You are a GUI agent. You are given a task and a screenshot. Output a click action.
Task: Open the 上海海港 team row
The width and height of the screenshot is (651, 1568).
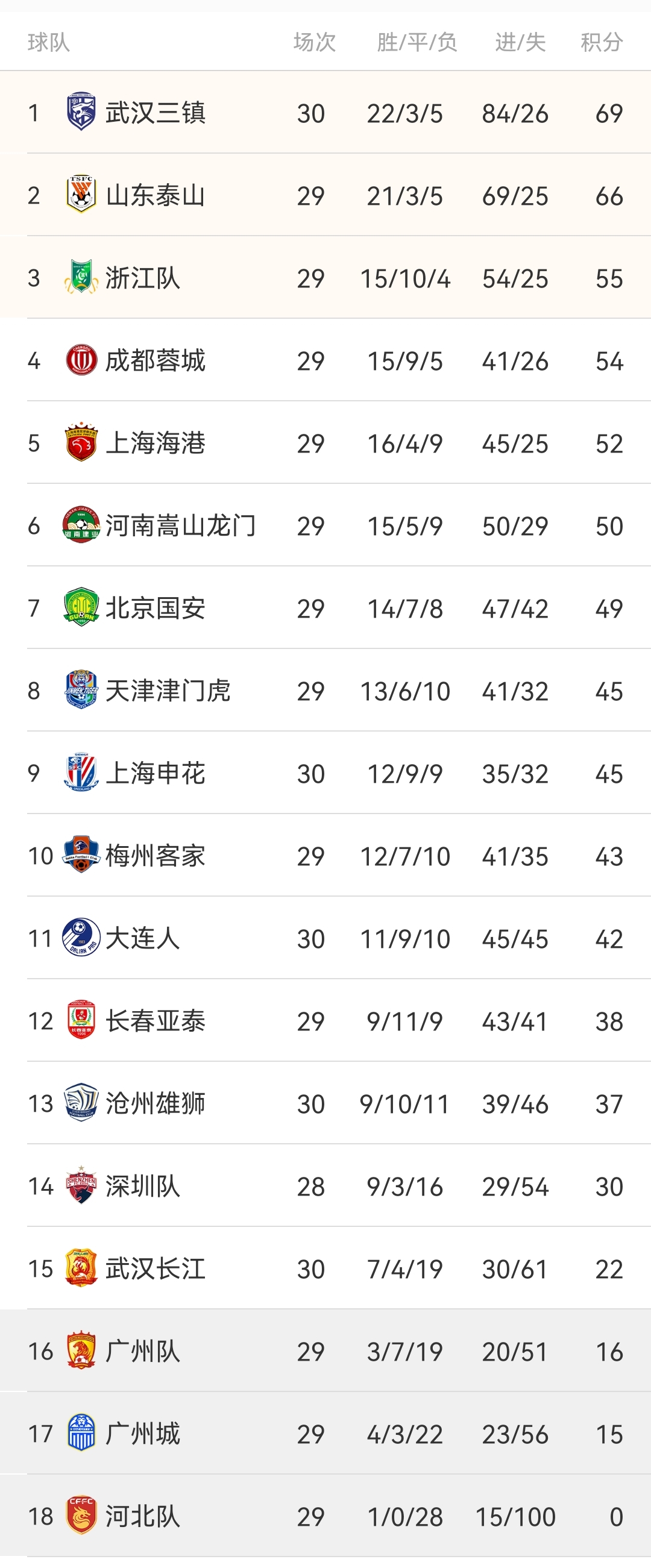(x=155, y=443)
